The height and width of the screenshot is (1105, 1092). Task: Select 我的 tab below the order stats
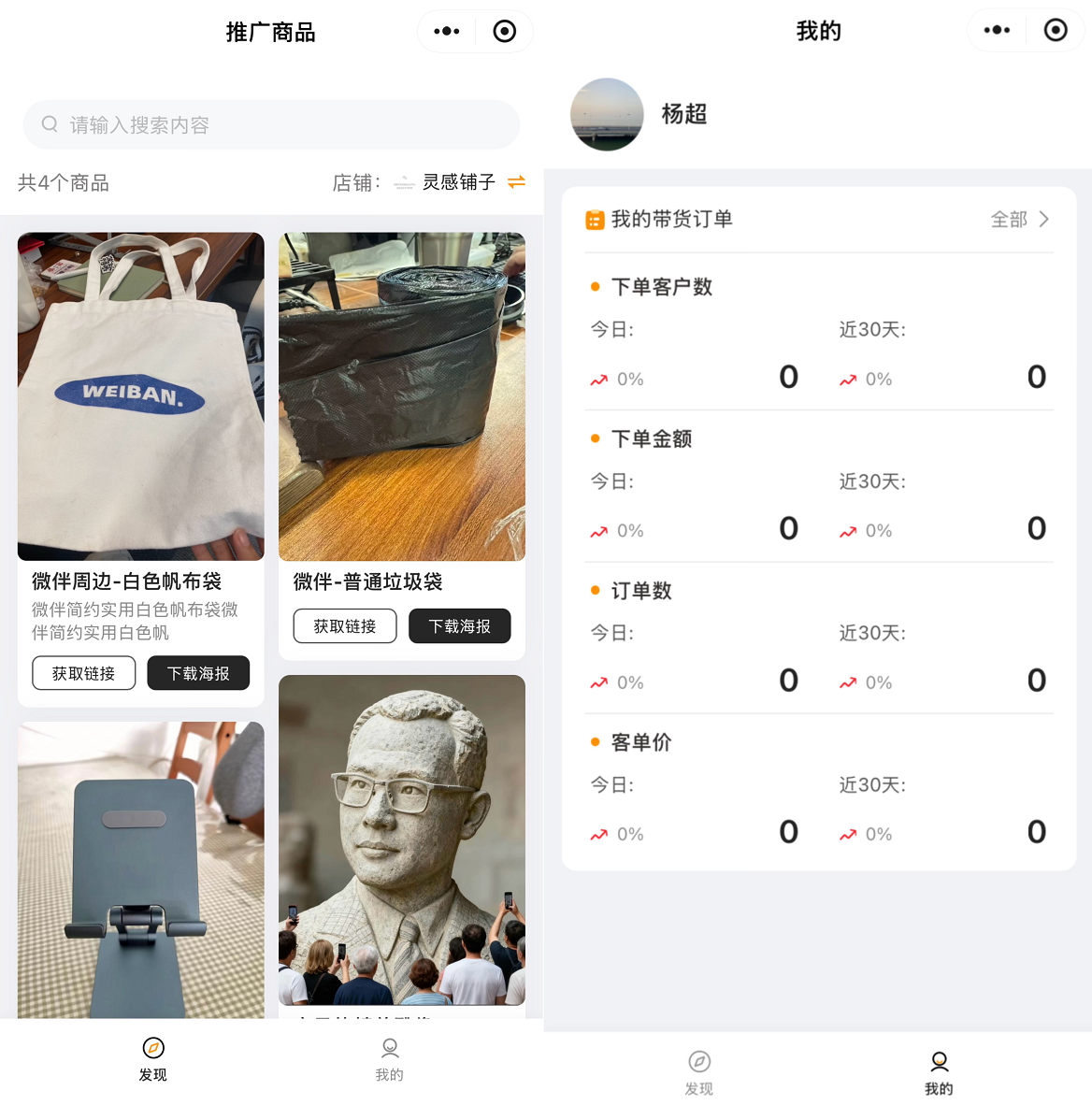pyautogui.click(x=939, y=1071)
